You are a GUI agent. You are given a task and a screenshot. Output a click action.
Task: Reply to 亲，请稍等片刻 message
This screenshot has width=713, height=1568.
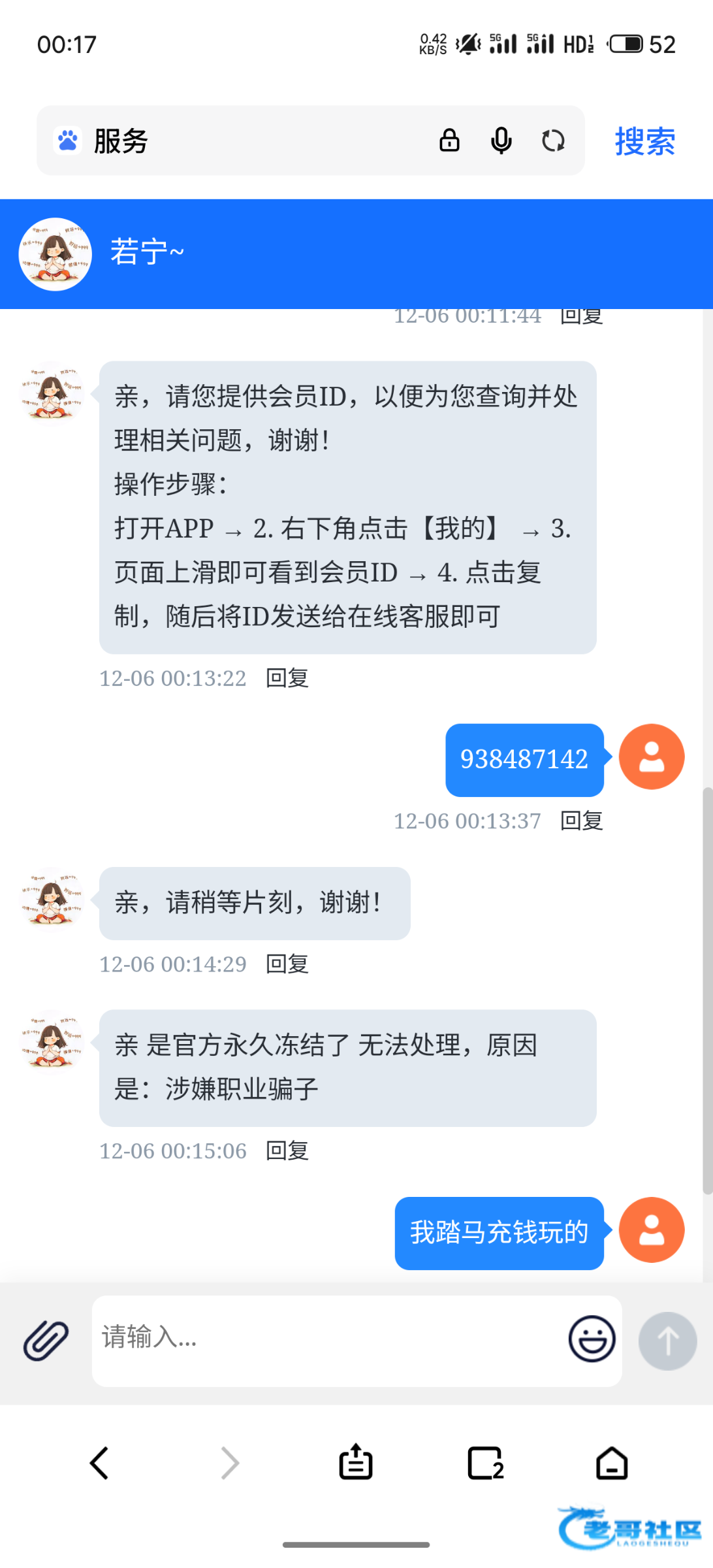point(287,964)
